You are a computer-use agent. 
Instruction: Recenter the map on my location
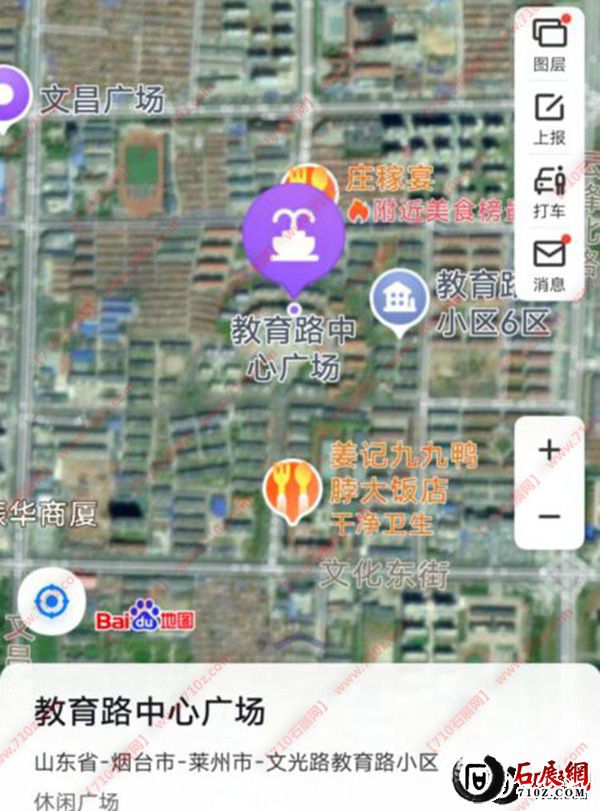[x=51, y=602]
